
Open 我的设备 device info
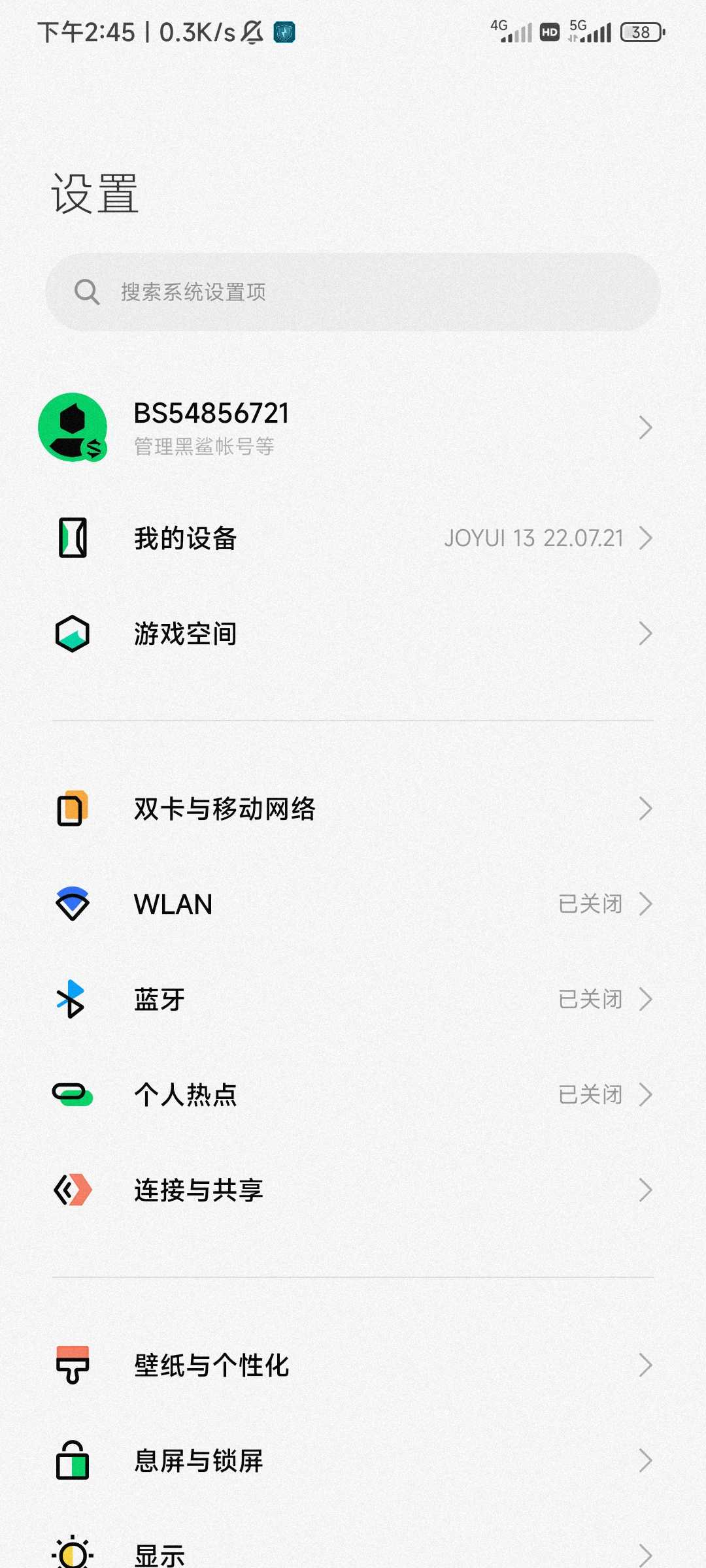tap(353, 538)
